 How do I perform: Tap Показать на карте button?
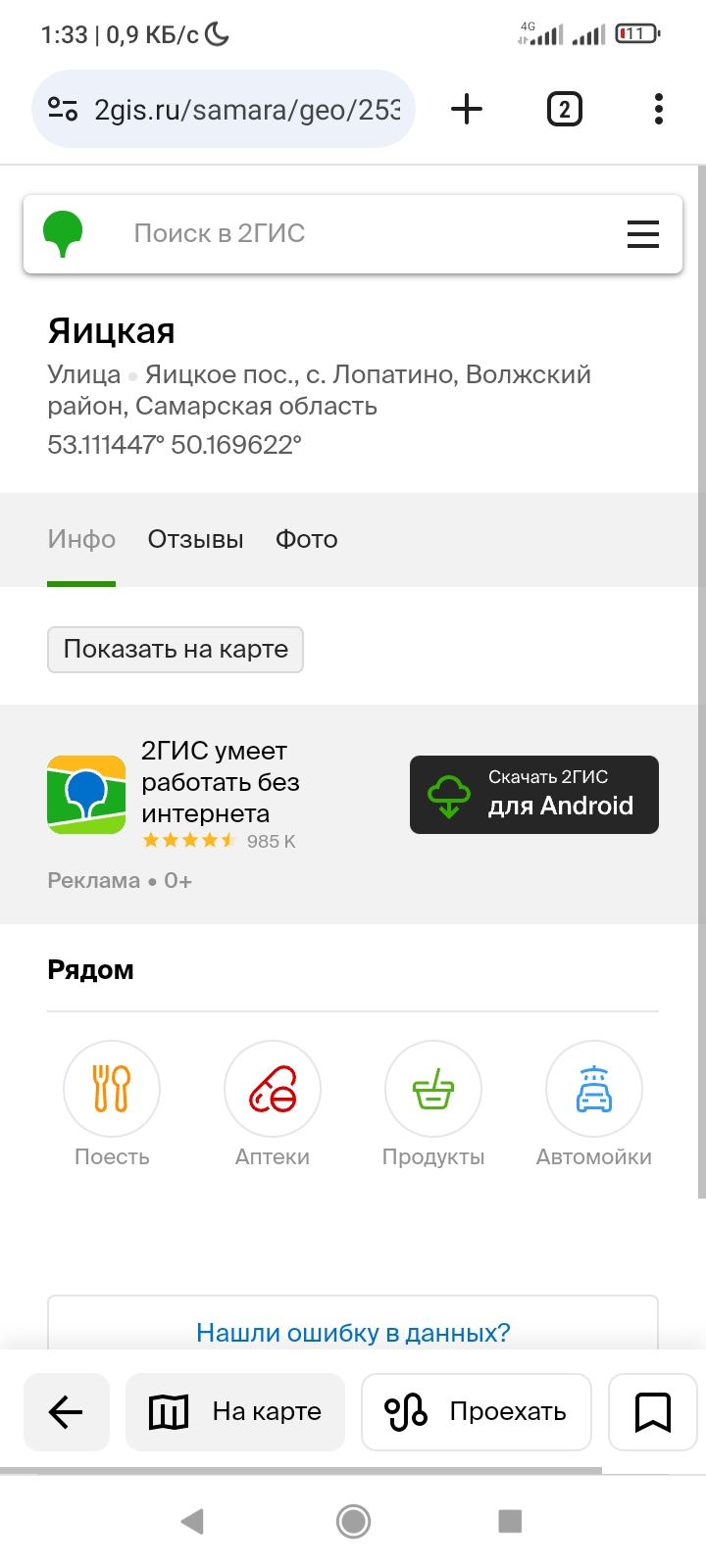(176, 650)
